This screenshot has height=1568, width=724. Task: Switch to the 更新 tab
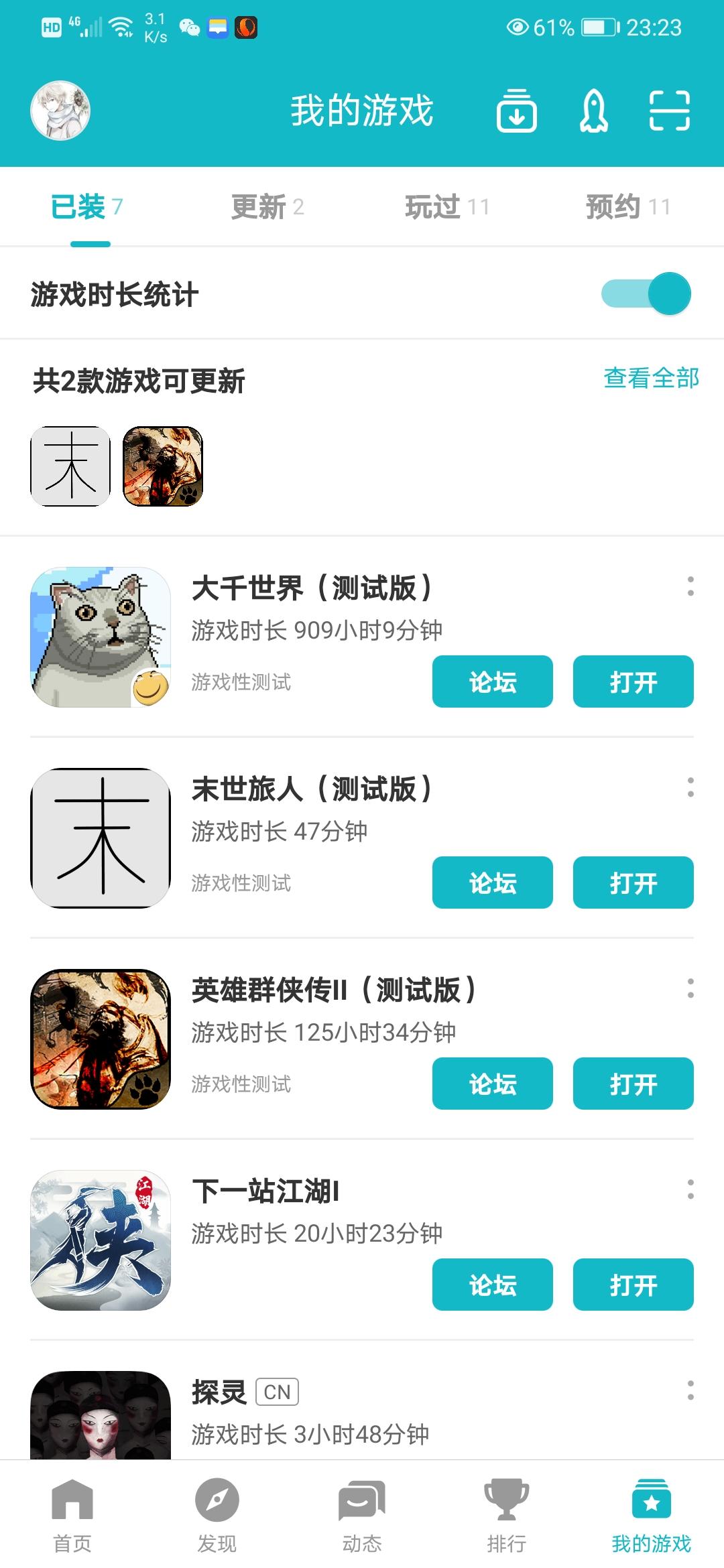pos(267,206)
